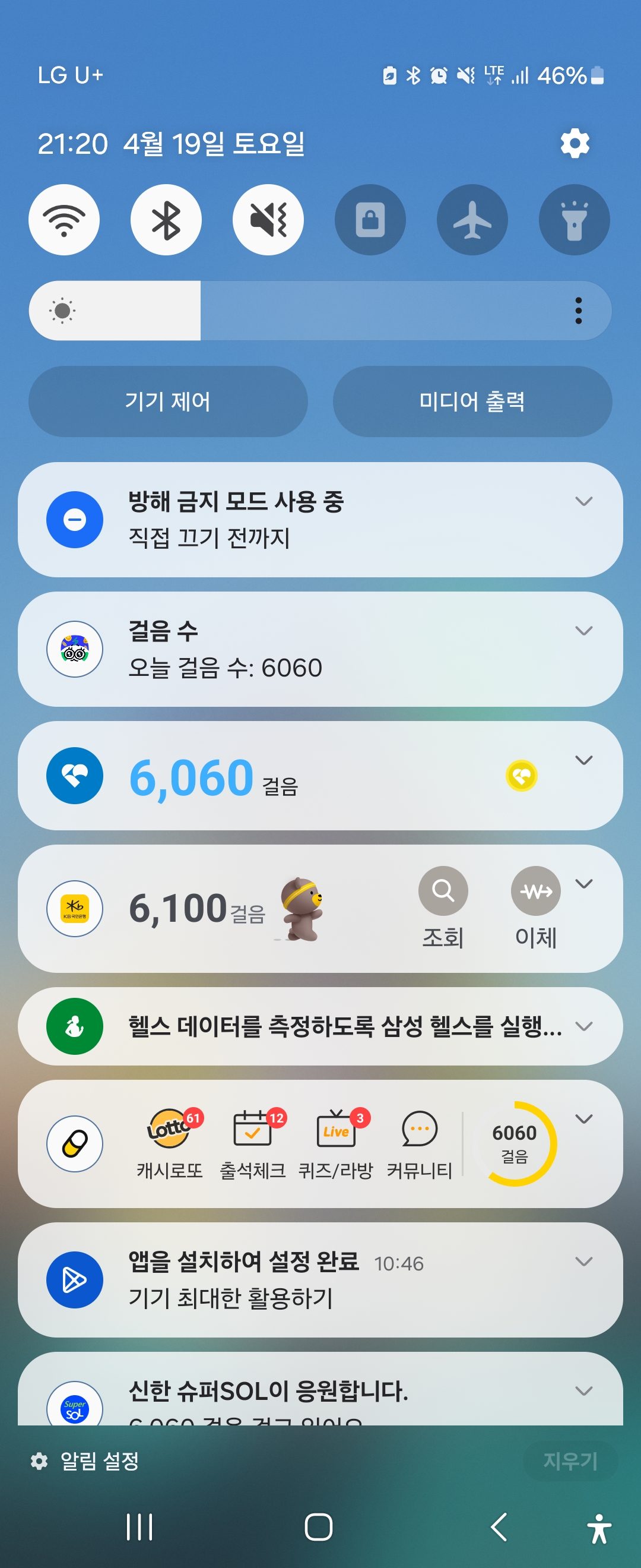Open 기기 제어 device controls

(168, 402)
